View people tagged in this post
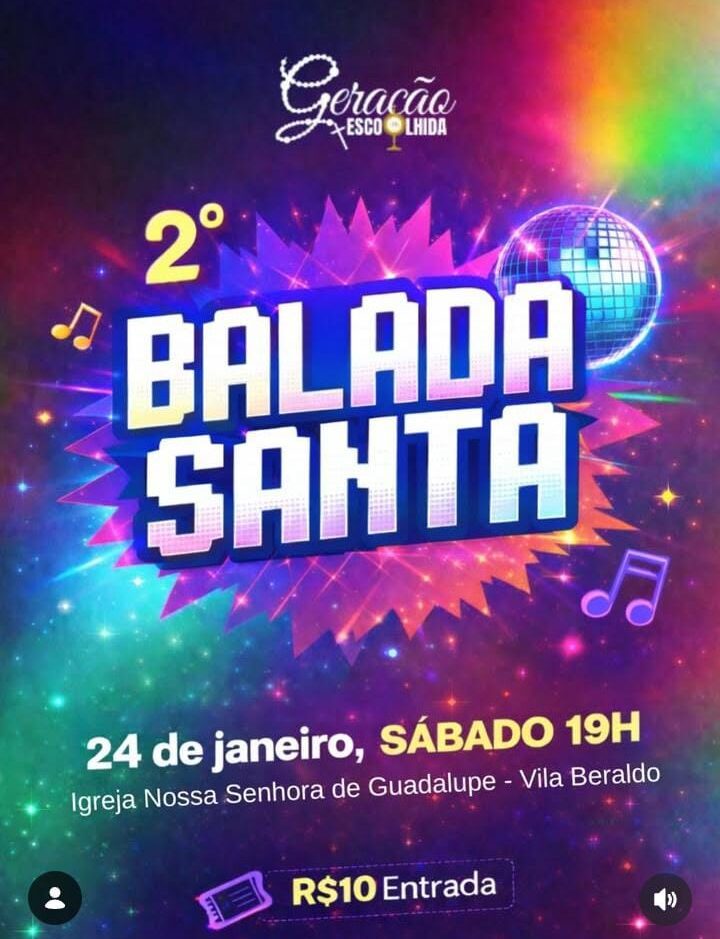 click(x=55, y=897)
